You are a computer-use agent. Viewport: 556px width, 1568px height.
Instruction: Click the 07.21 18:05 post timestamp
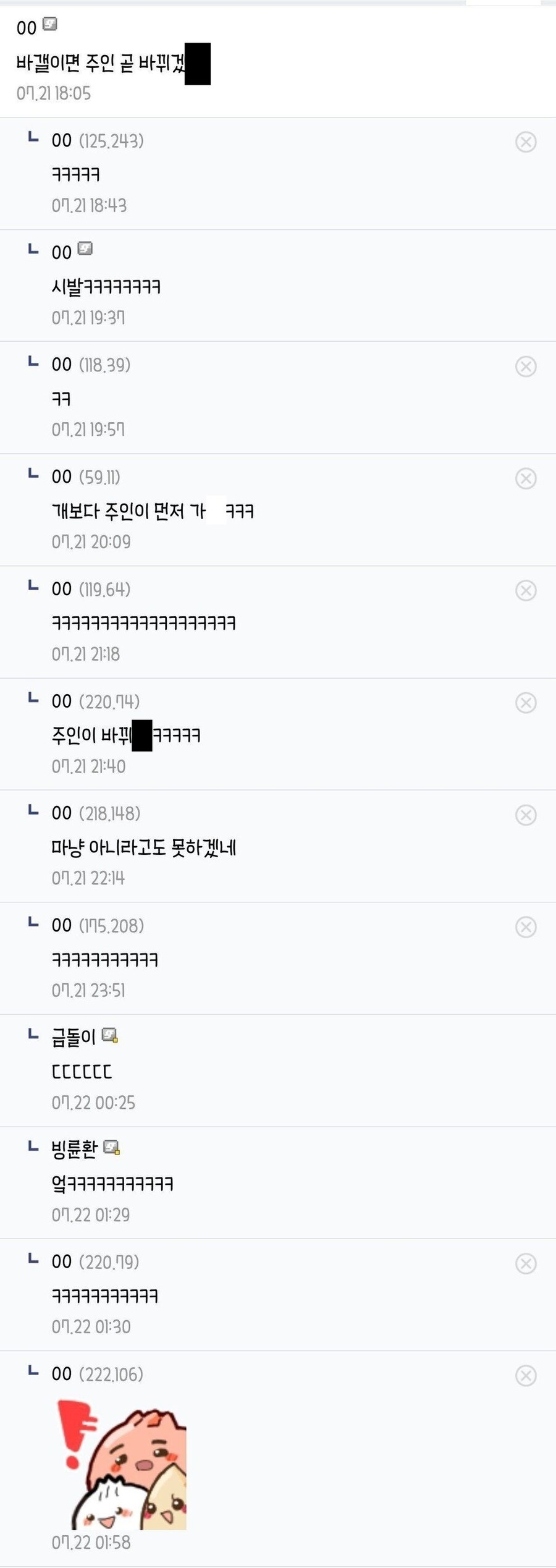54,93
